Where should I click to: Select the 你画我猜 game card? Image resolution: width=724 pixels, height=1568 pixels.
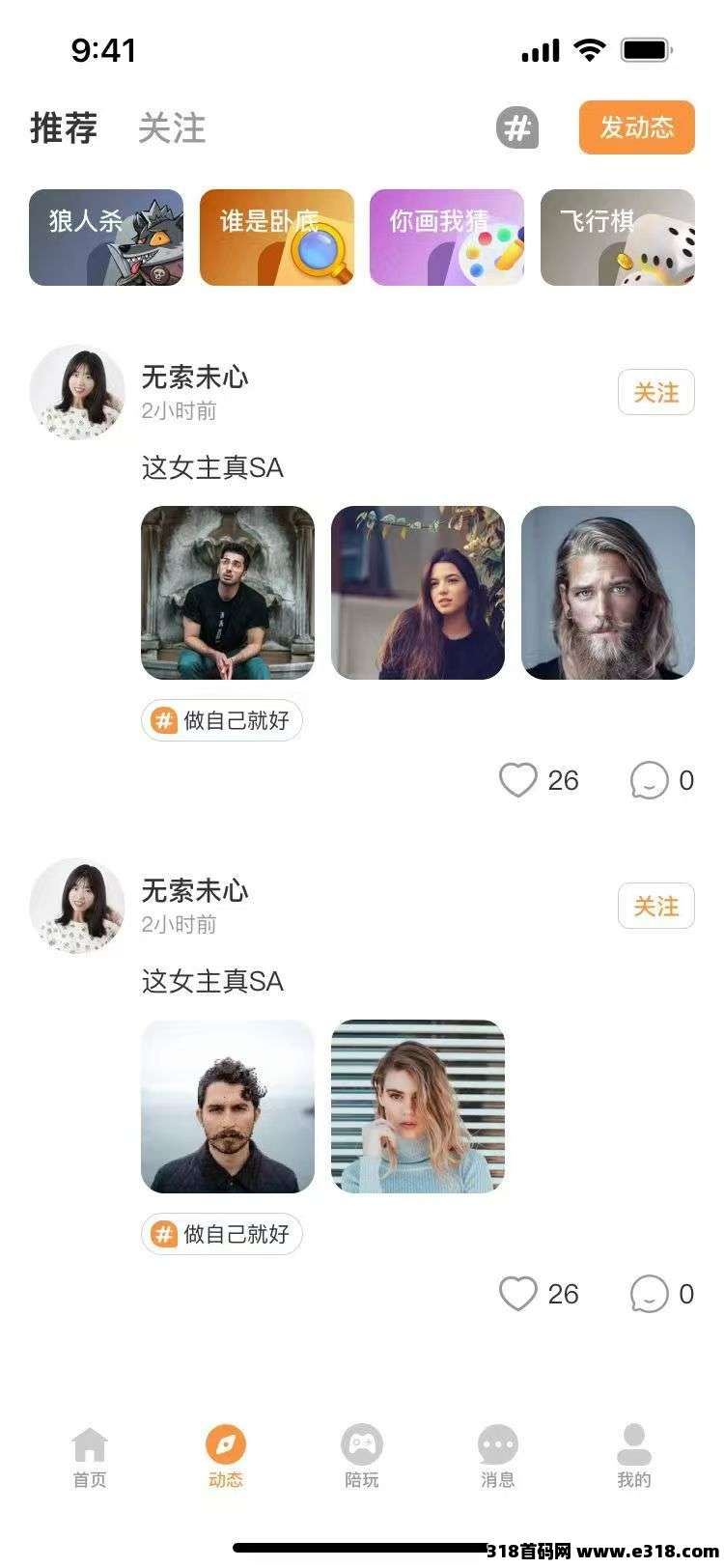tap(446, 238)
